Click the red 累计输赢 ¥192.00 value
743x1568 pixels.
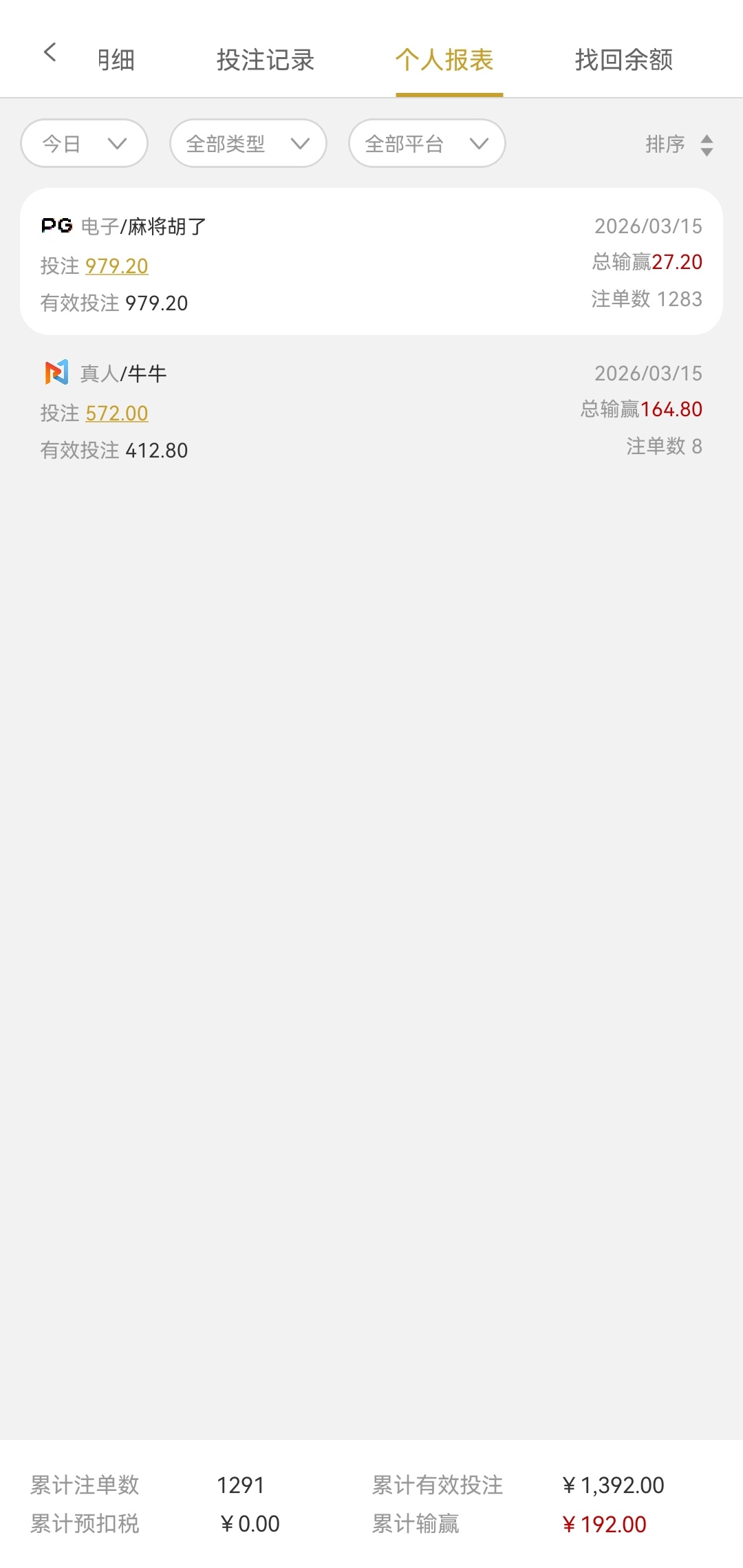point(605,1523)
